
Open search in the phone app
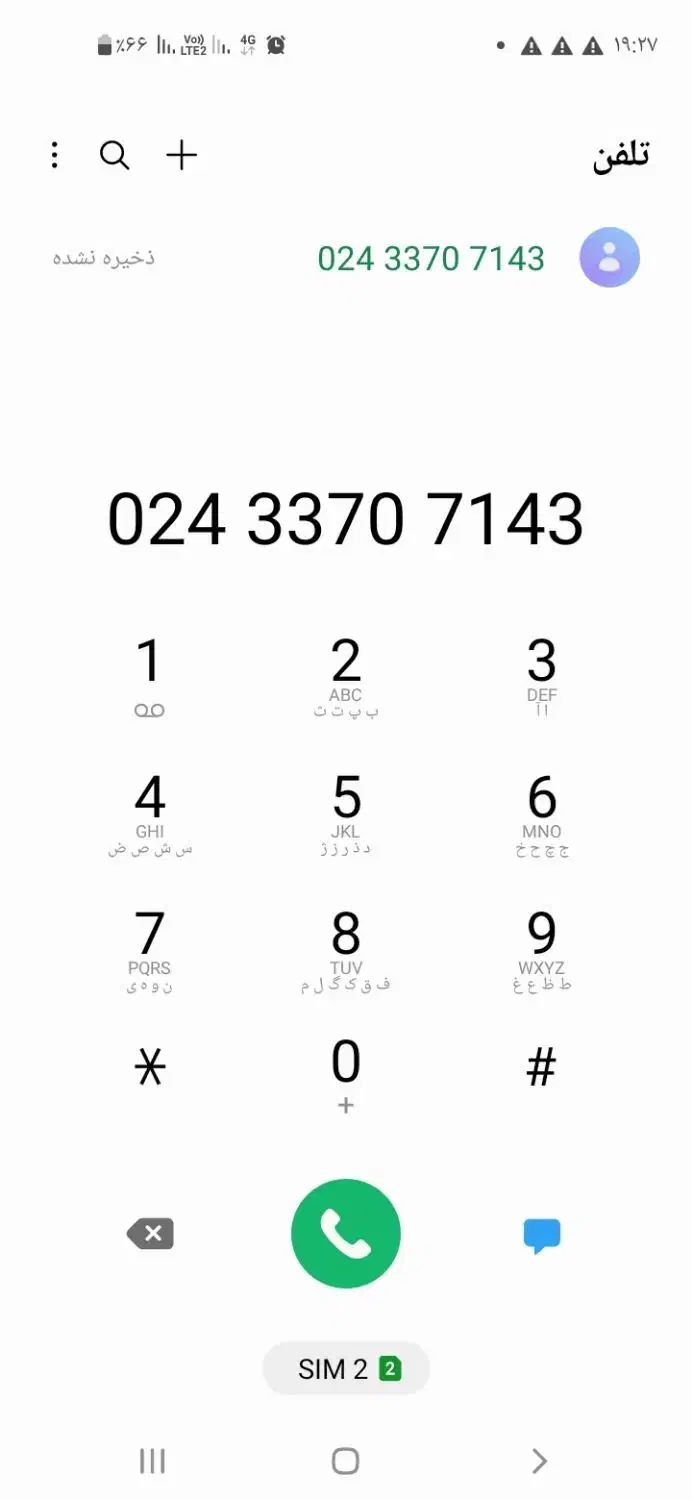tap(115, 155)
